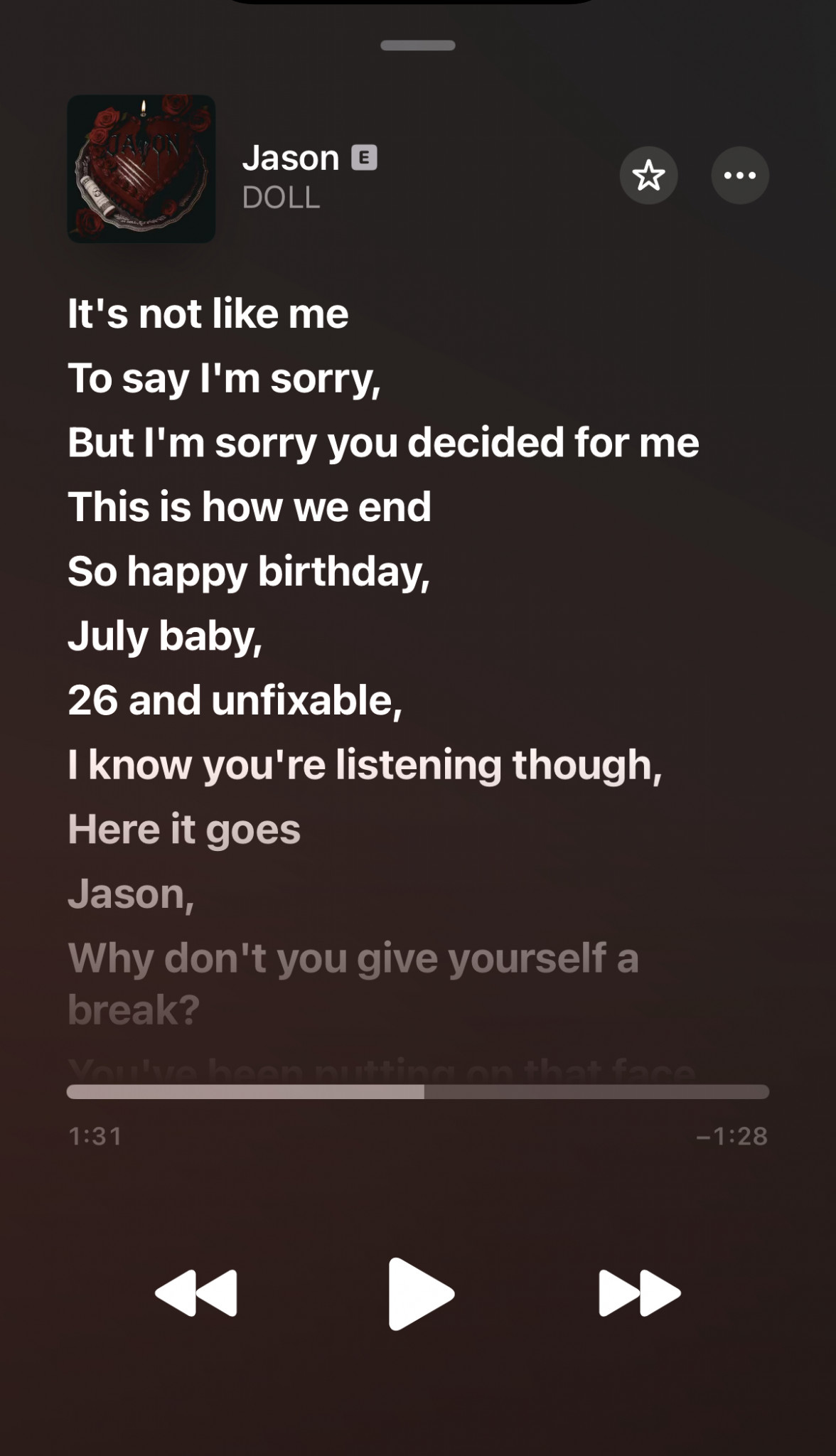Open the more options menu

pos(739,176)
